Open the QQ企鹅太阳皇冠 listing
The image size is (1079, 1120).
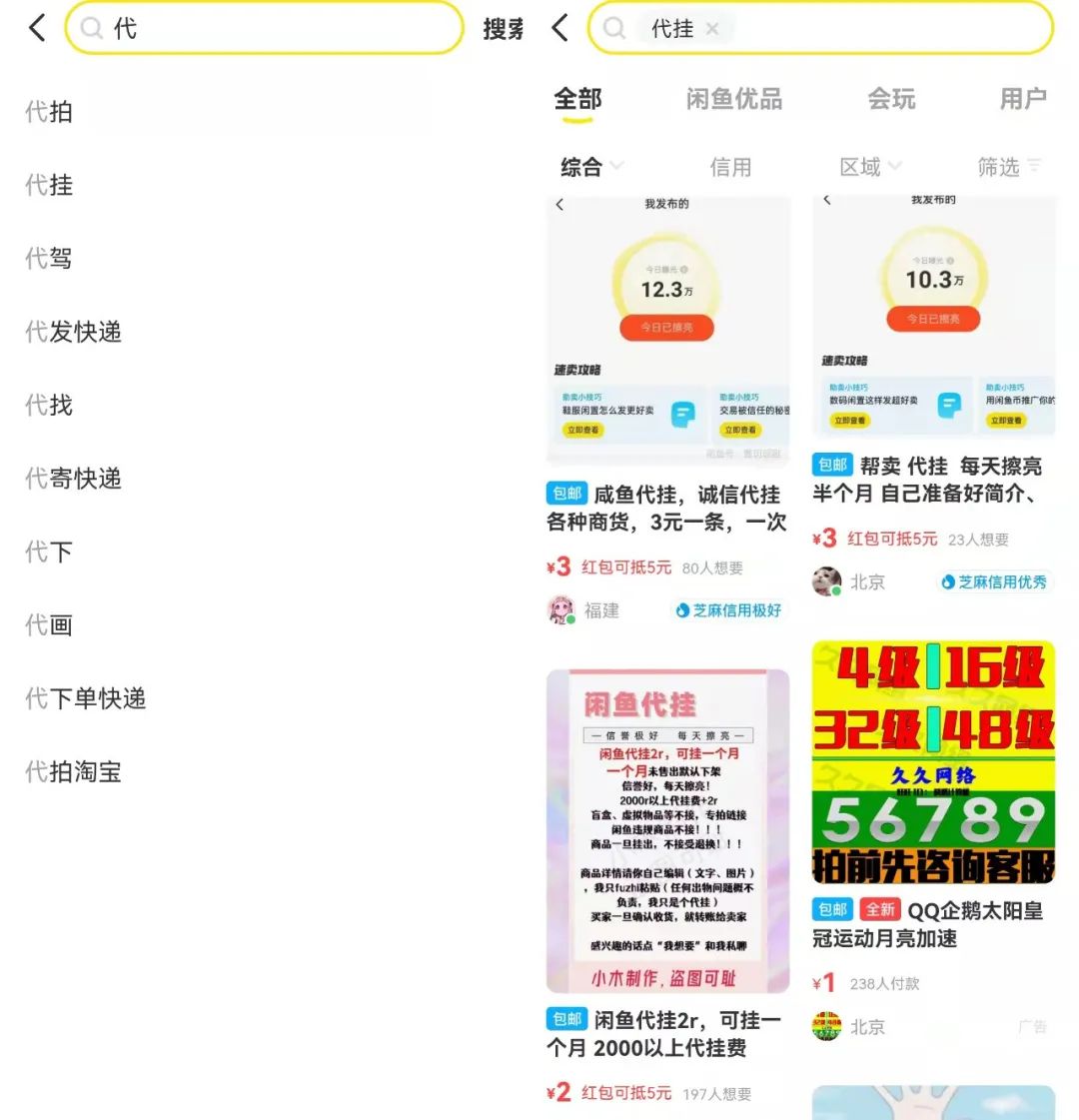coord(932,923)
